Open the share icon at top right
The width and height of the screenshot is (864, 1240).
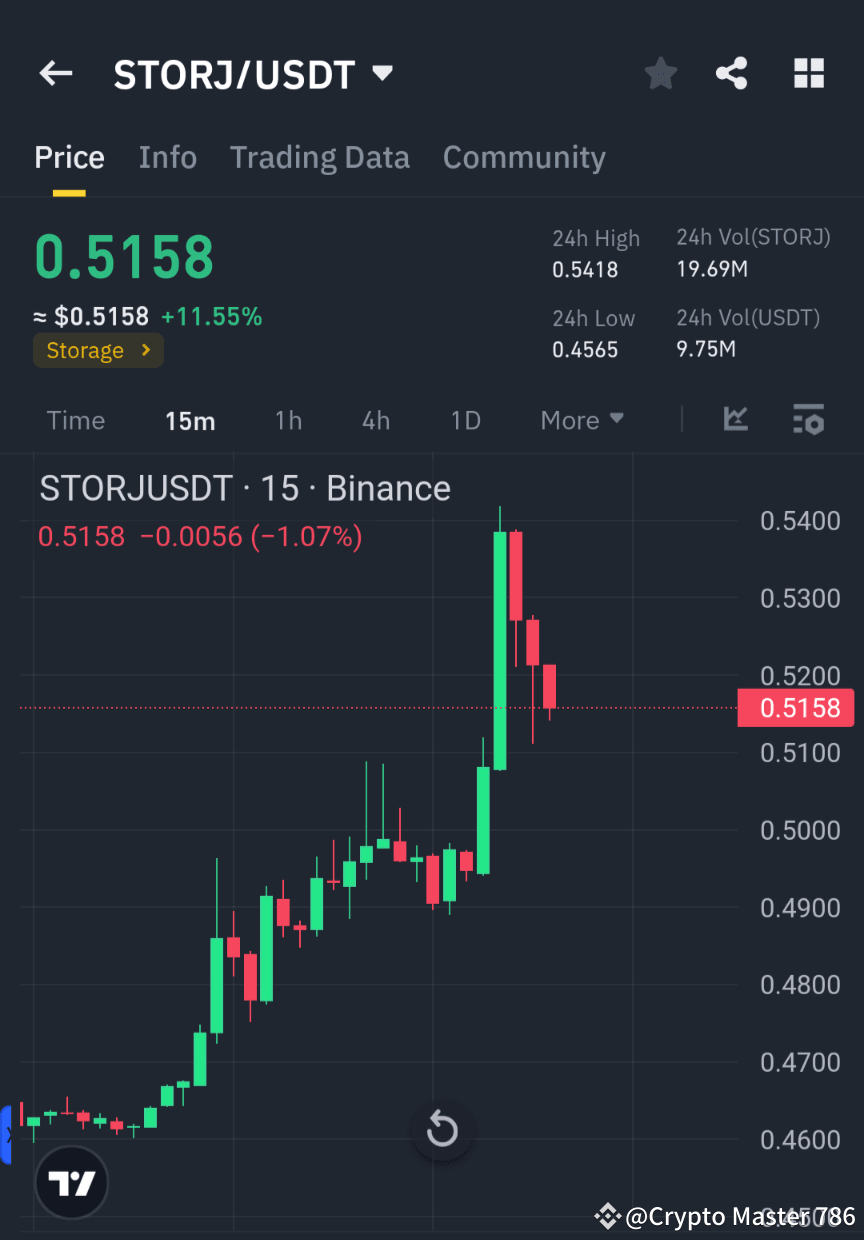point(732,72)
